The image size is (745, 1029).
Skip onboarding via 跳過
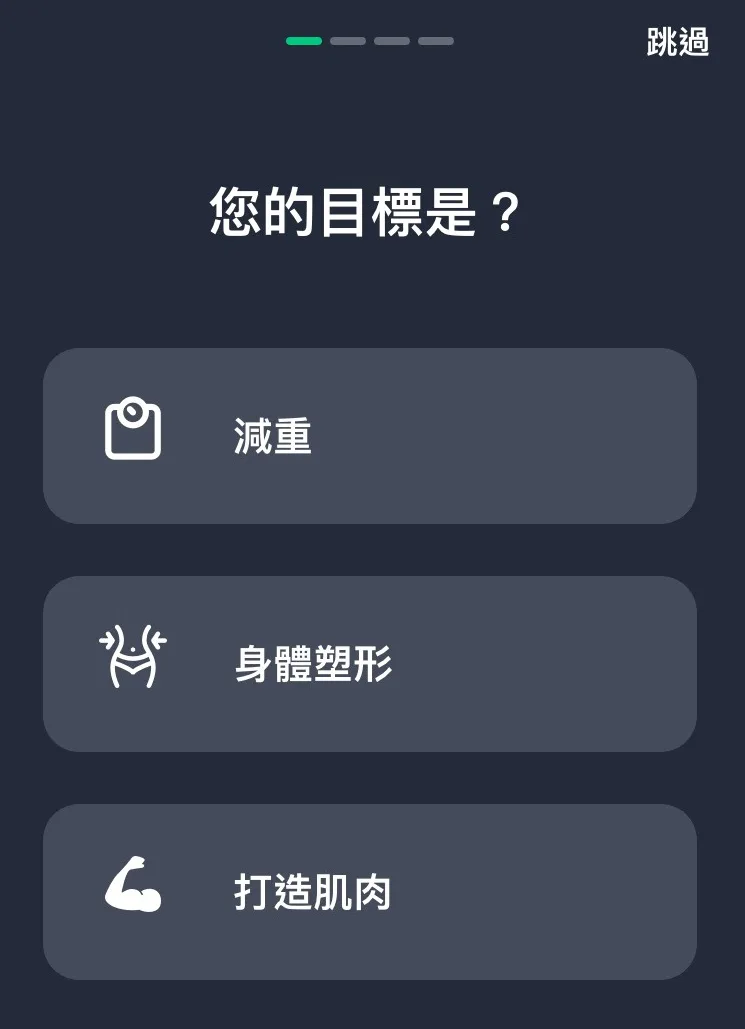click(x=677, y=43)
